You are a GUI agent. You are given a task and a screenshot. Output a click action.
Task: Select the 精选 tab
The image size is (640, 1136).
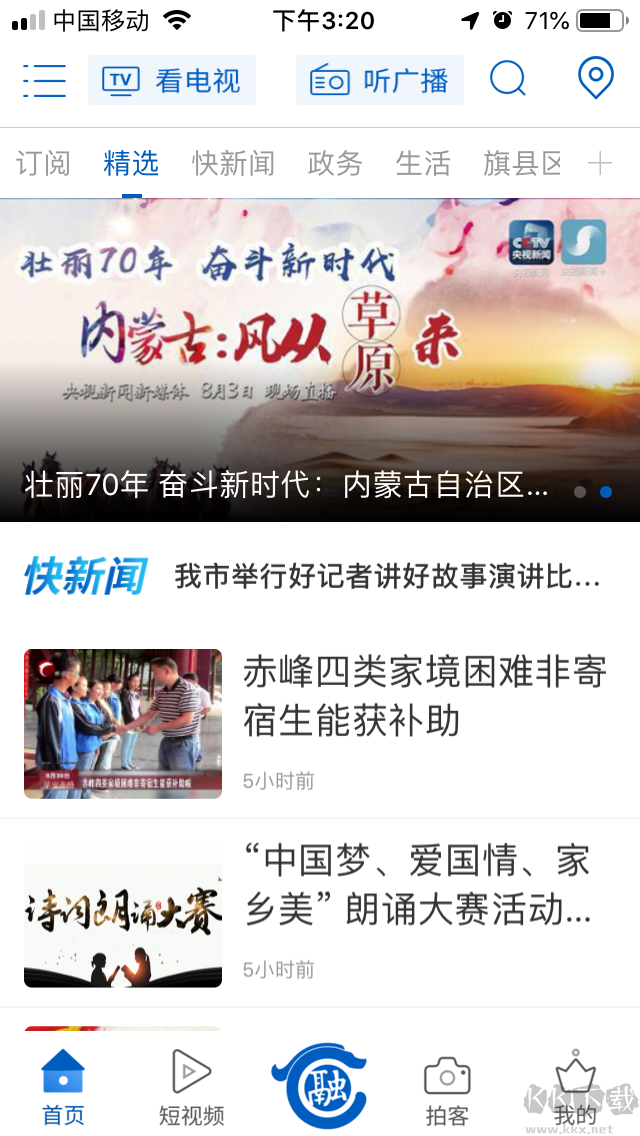(131, 163)
